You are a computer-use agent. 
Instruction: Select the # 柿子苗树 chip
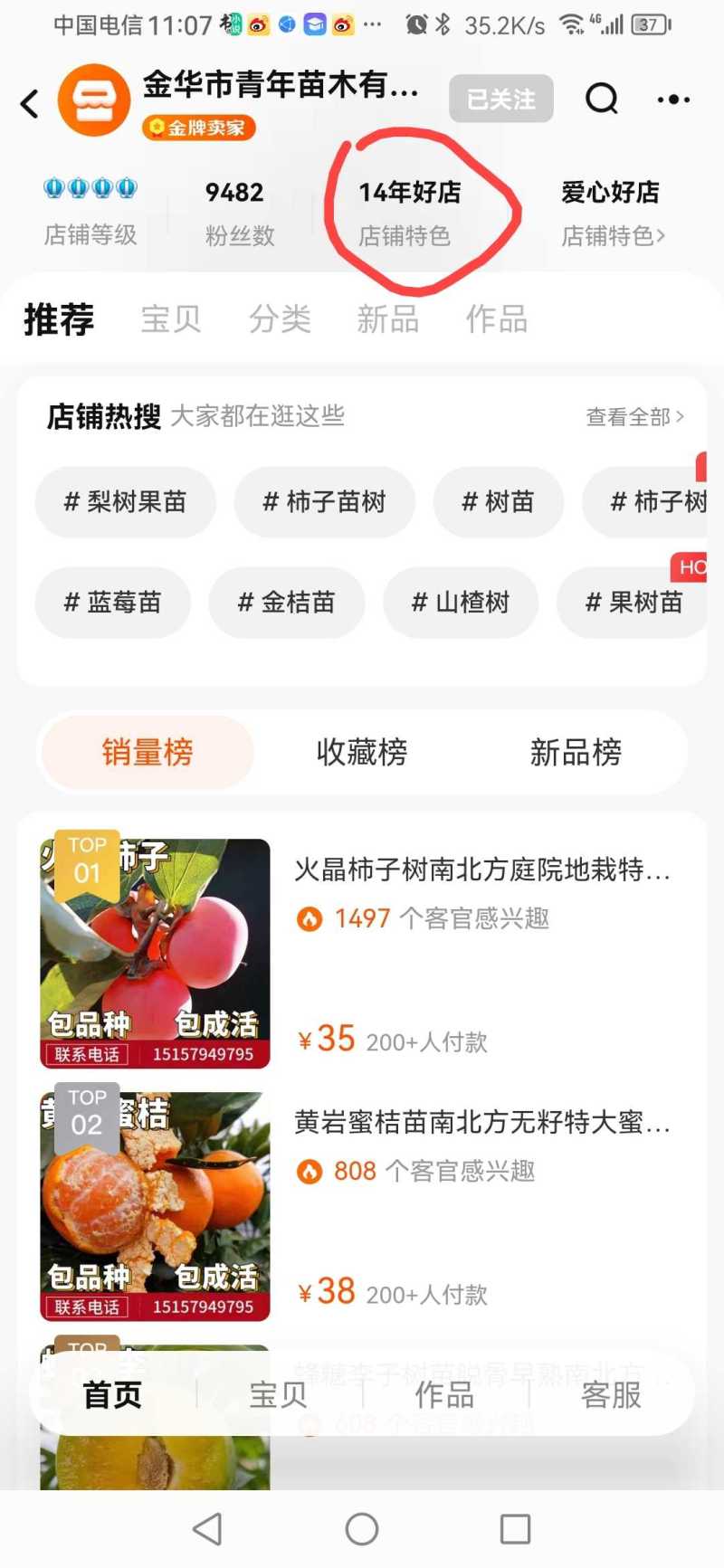(324, 501)
